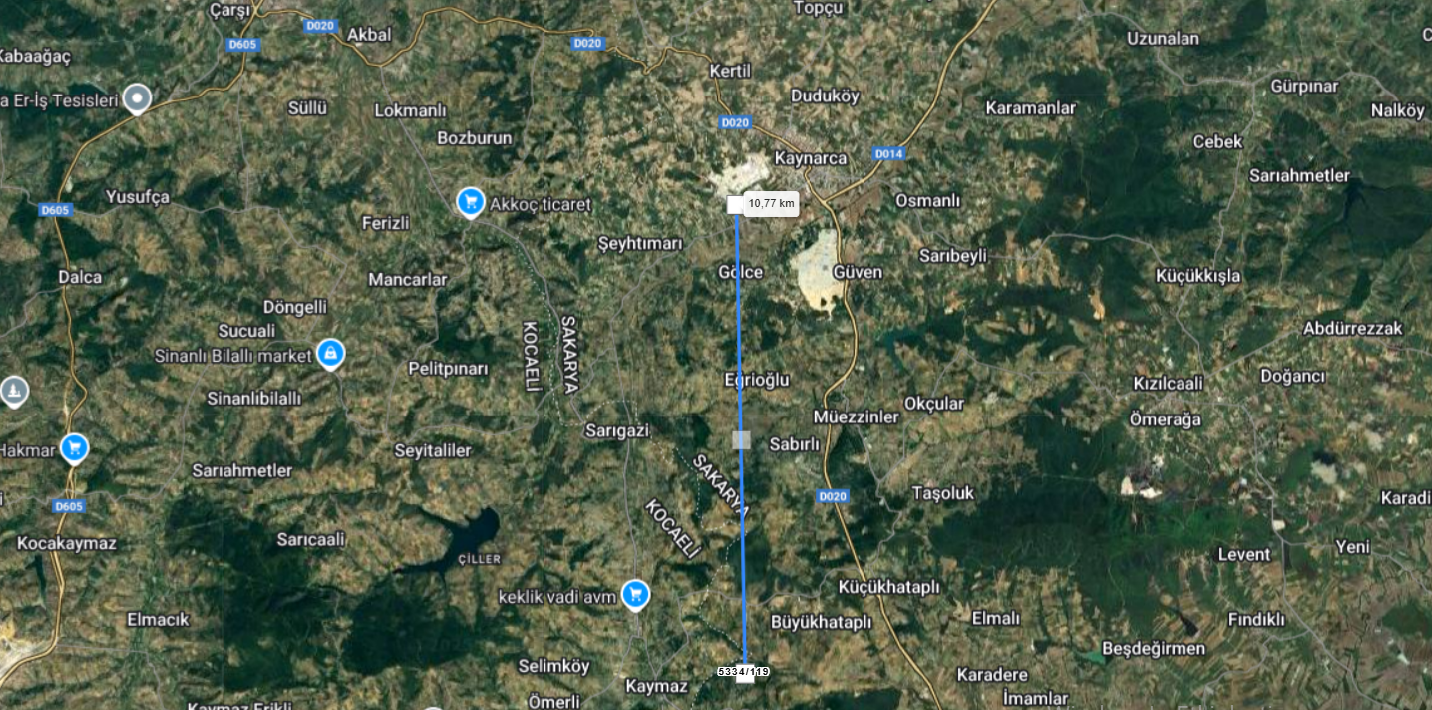Image resolution: width=1432 pixels, height=710 pixels.
Task: Open the Er-İş Tesisleri place pin
Action: click(x=138, y=98)
